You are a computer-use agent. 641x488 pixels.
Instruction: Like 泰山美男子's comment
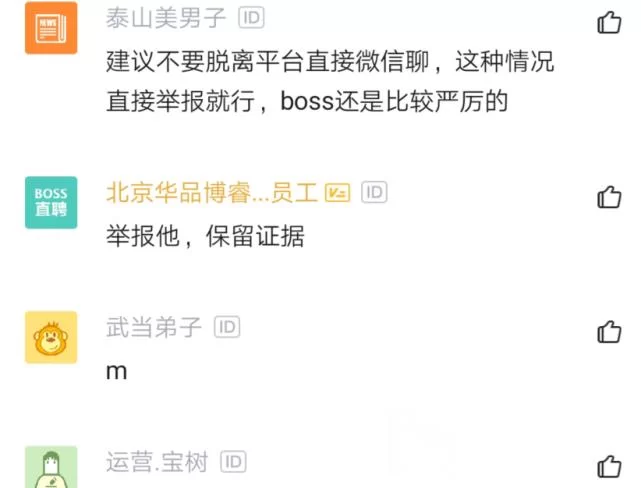[x=609, y=22]
